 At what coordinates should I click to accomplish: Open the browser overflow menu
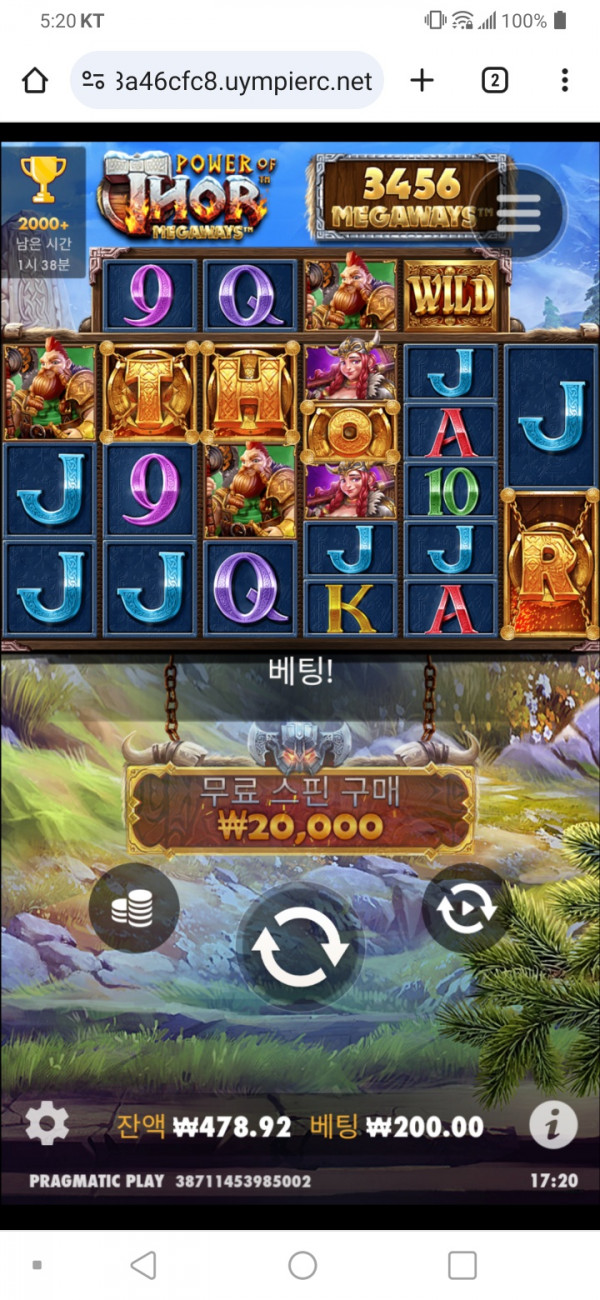565,81
